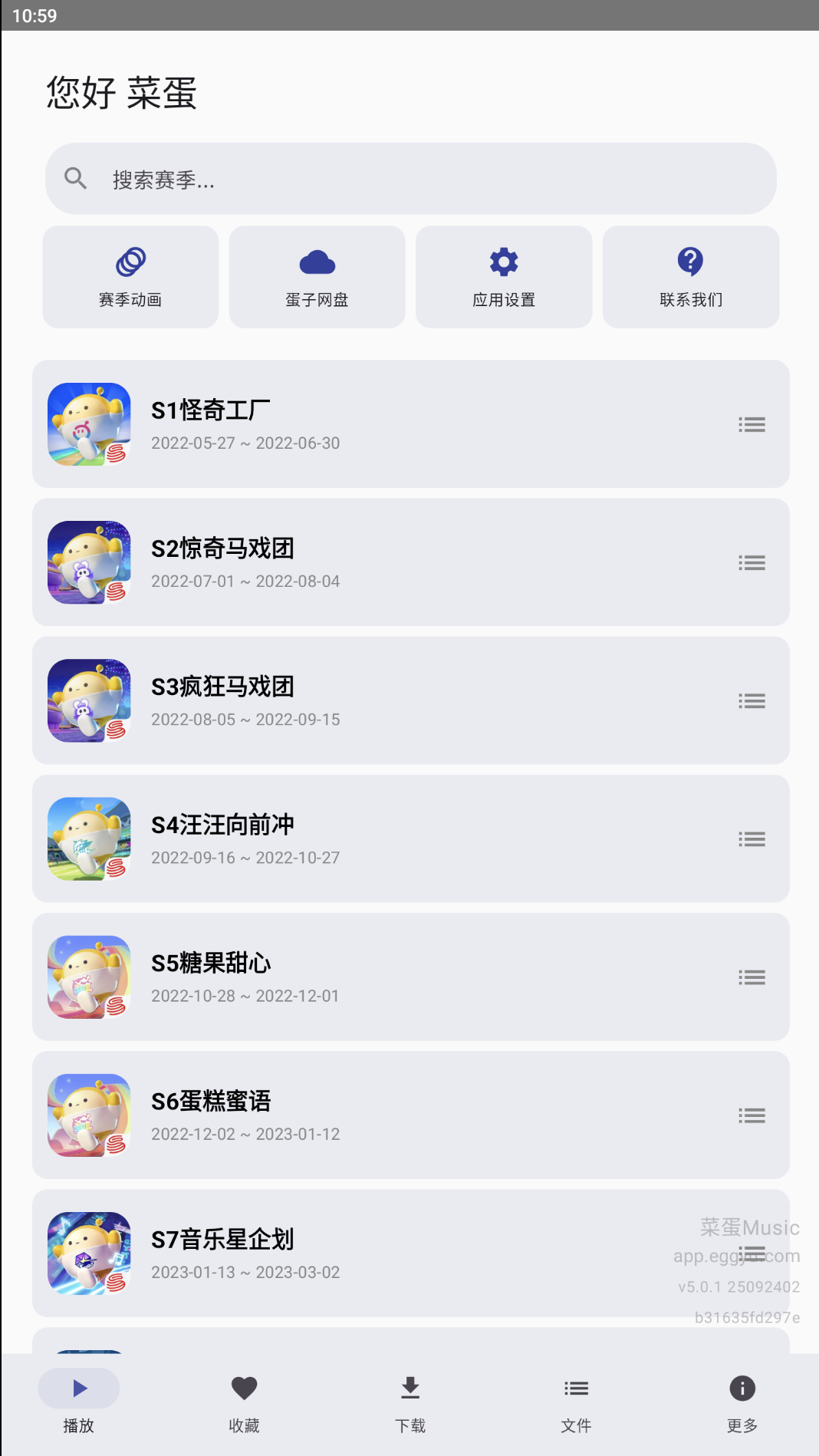Viewport: 819px width, 1456px height.
Task: Switch to the 更多 tab
Action: [742, 1402]
